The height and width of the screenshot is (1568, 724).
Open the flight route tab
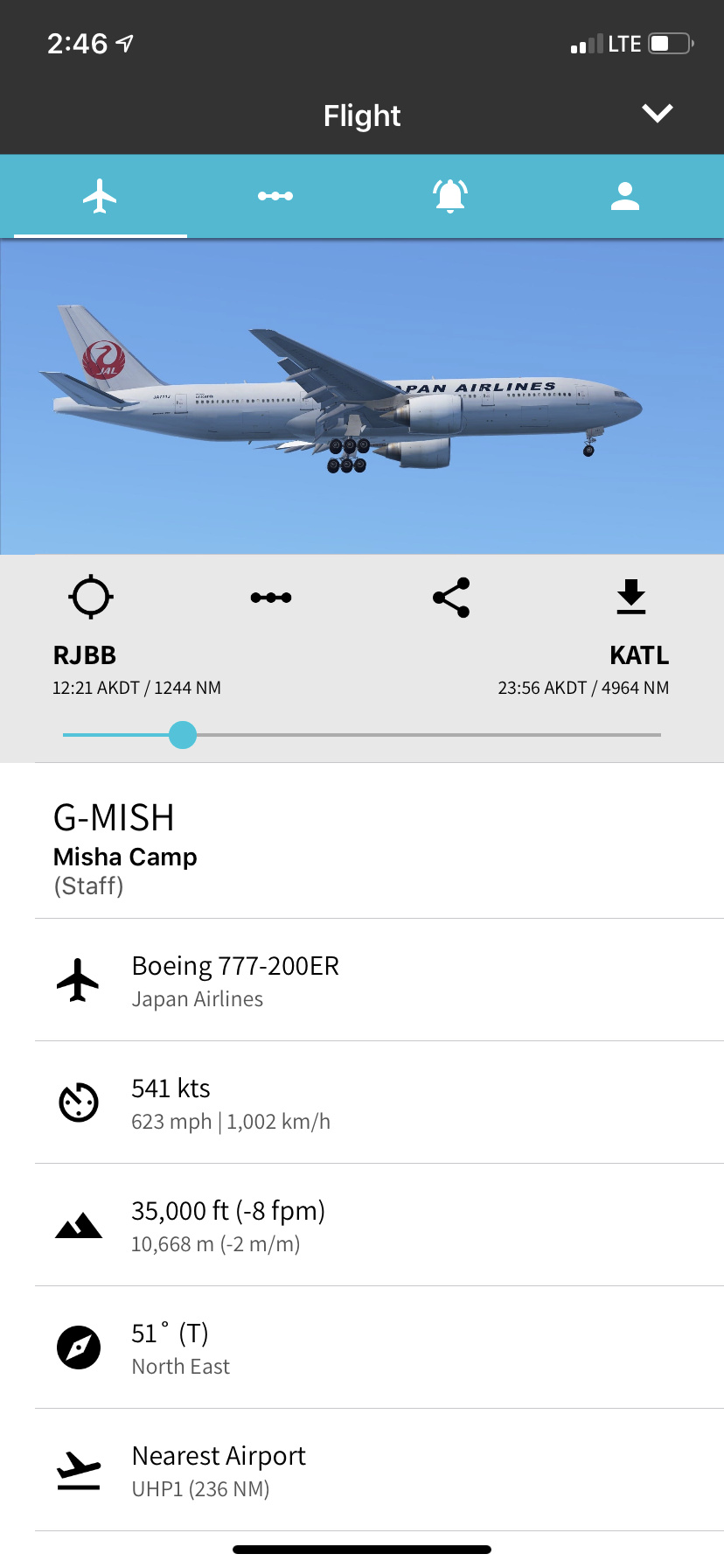click(x=275, y=196)
